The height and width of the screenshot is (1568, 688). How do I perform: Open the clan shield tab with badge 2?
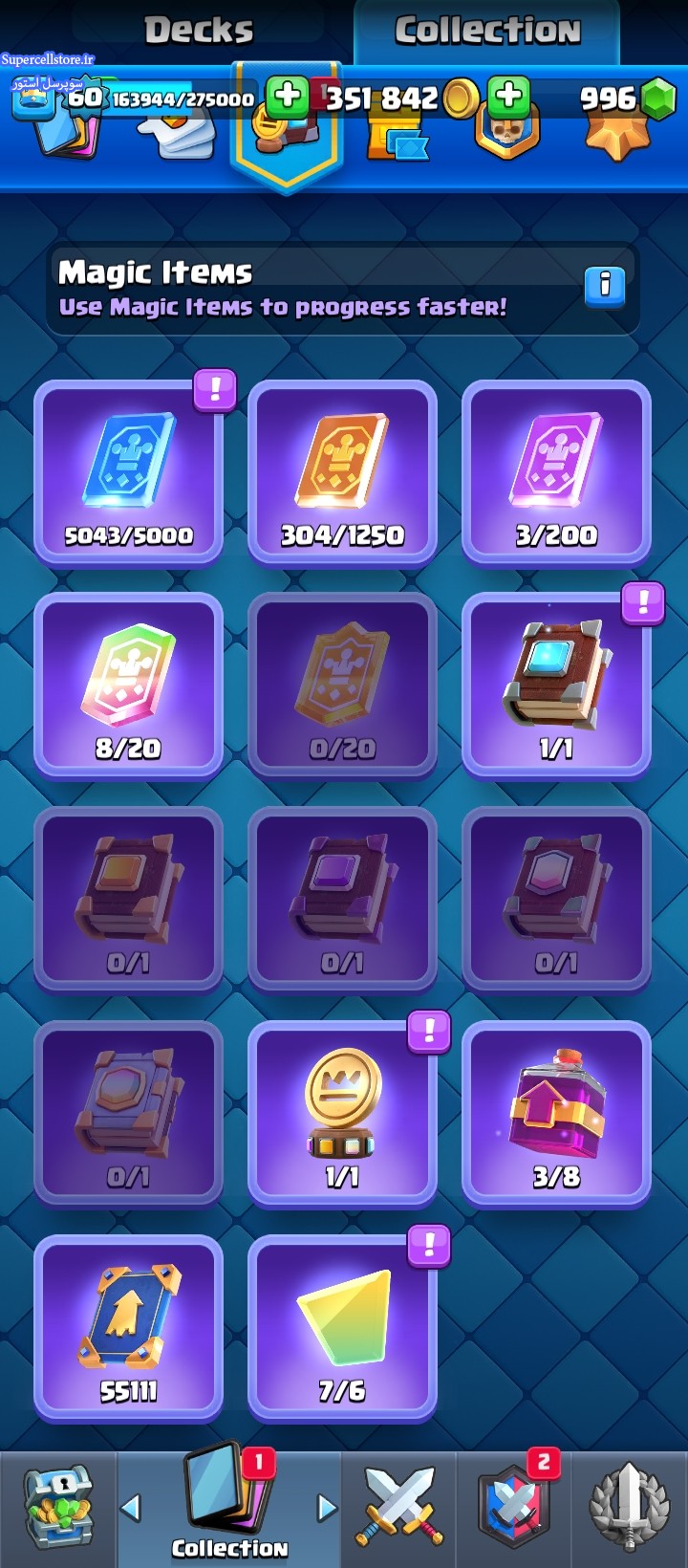[x=515, y=1509]
